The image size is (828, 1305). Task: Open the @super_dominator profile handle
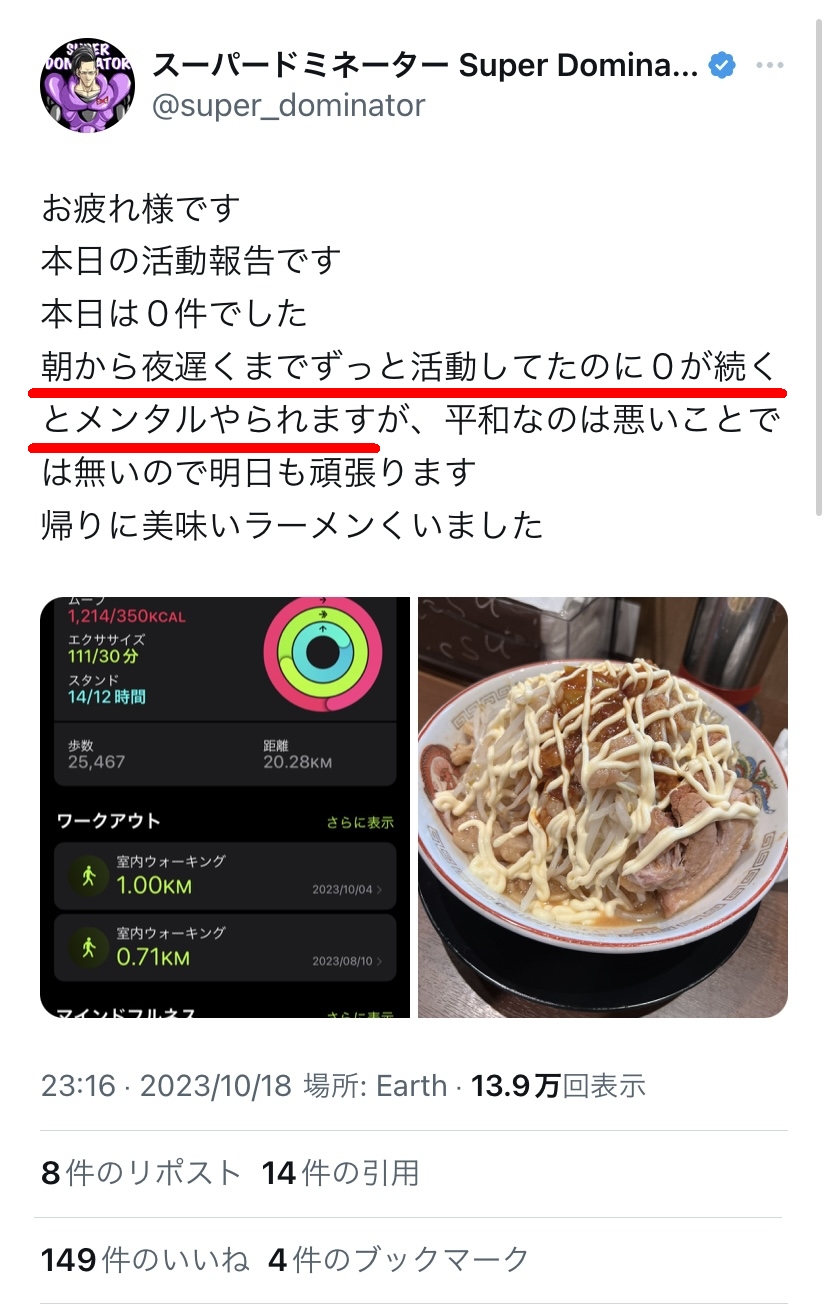pyautogui.click(x=288, y=105)
